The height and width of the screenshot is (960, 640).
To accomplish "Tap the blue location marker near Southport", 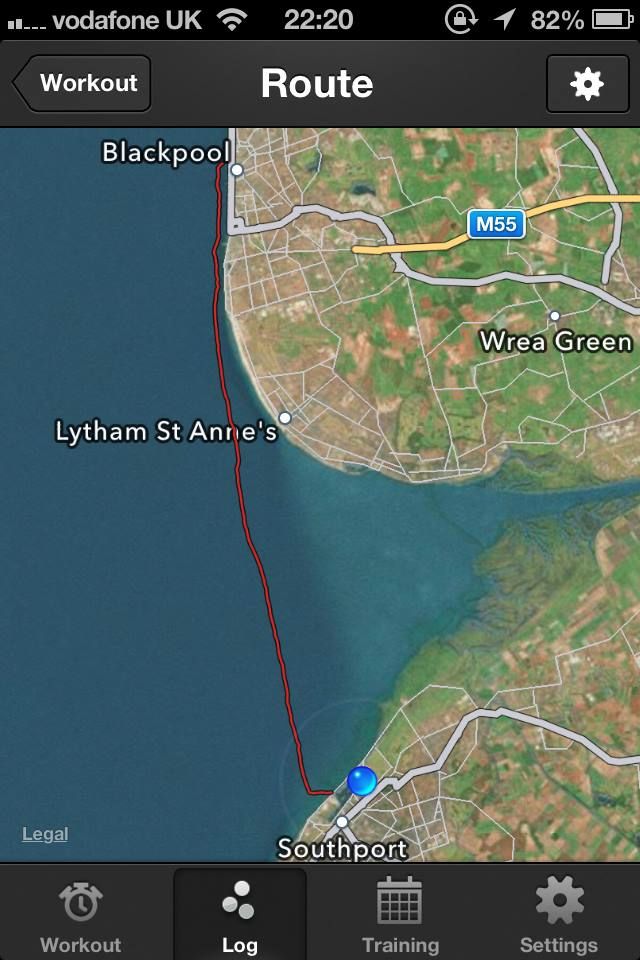I will pyautogui.click(x=361, y=780).
